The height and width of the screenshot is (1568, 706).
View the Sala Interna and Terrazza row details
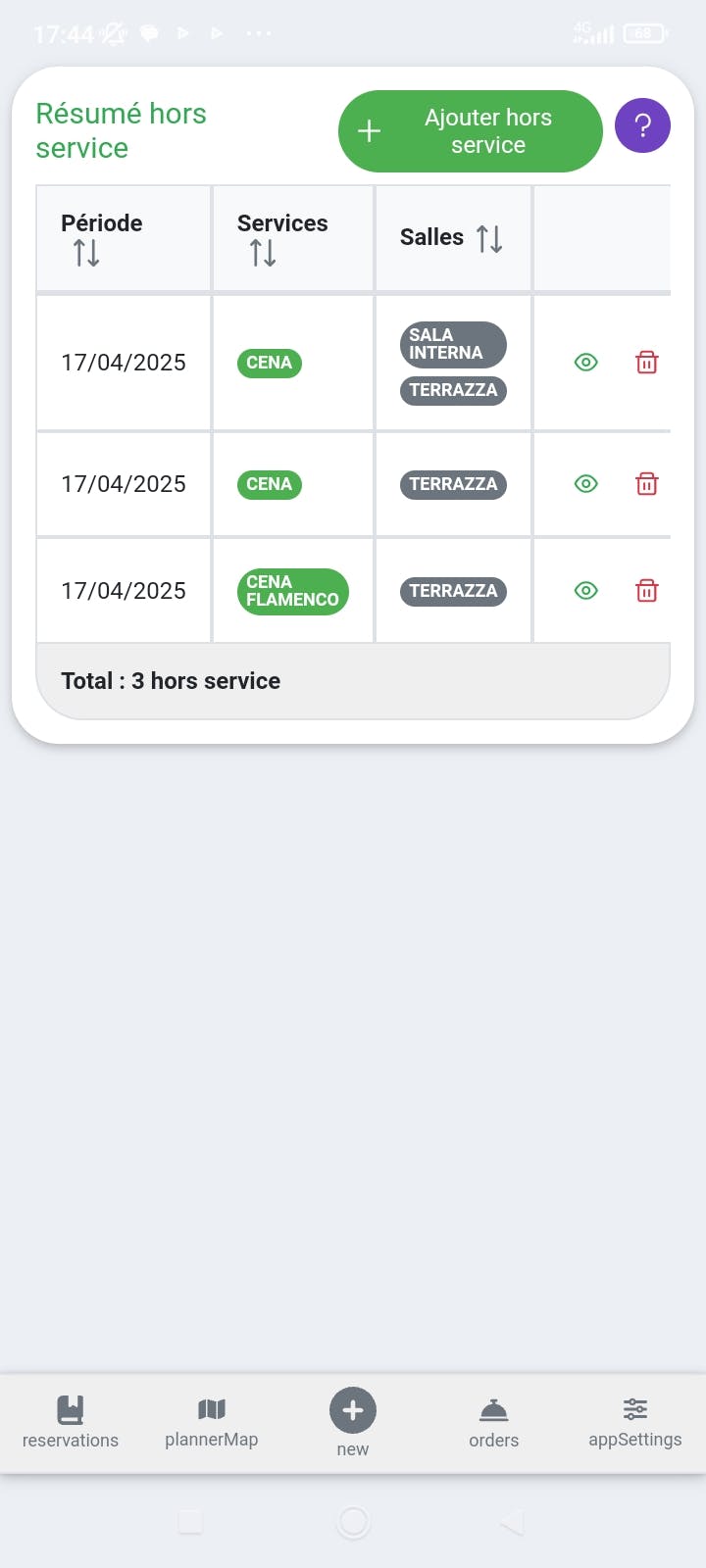point(585,363)
